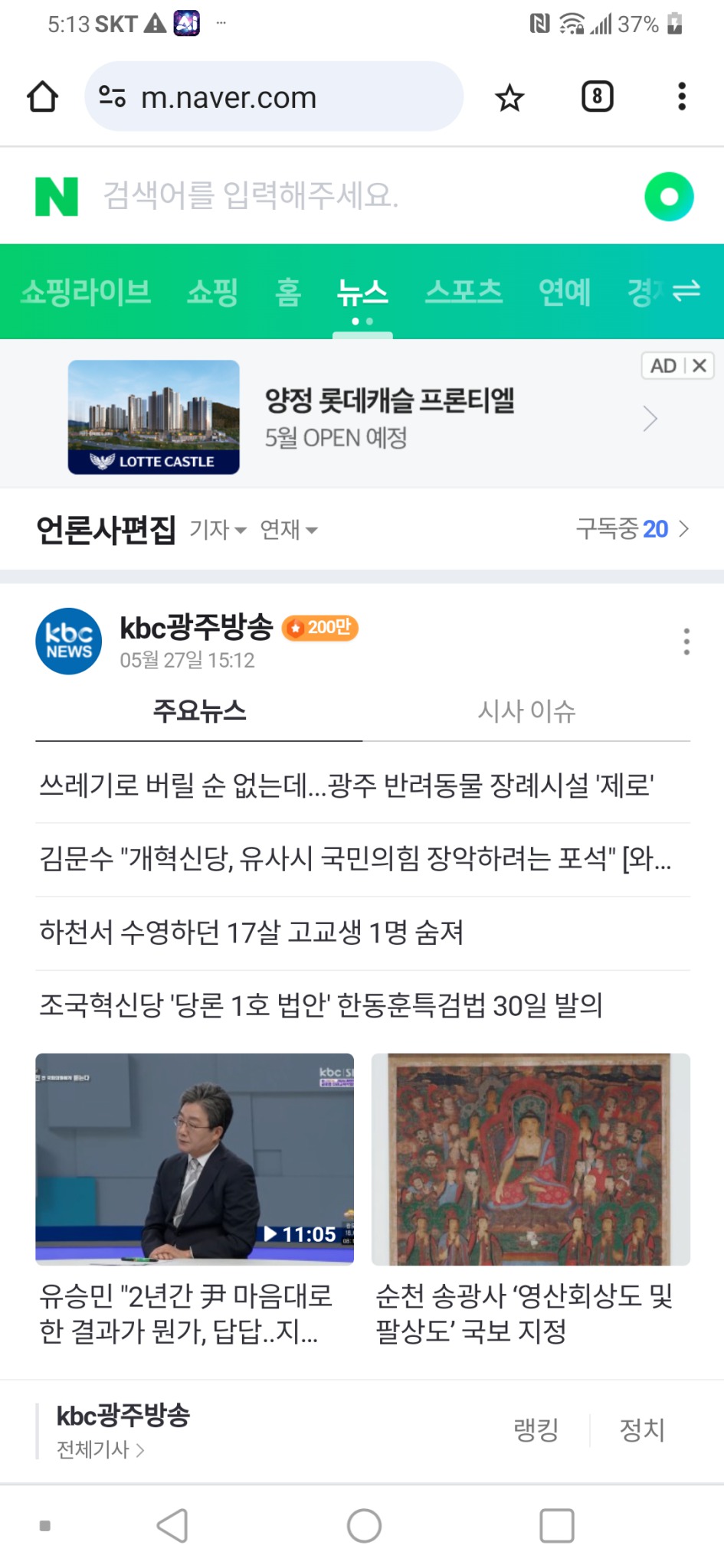Tap the Naver N logo
The width and height of the screenshot is (724, 1568).
coord(57,196)
